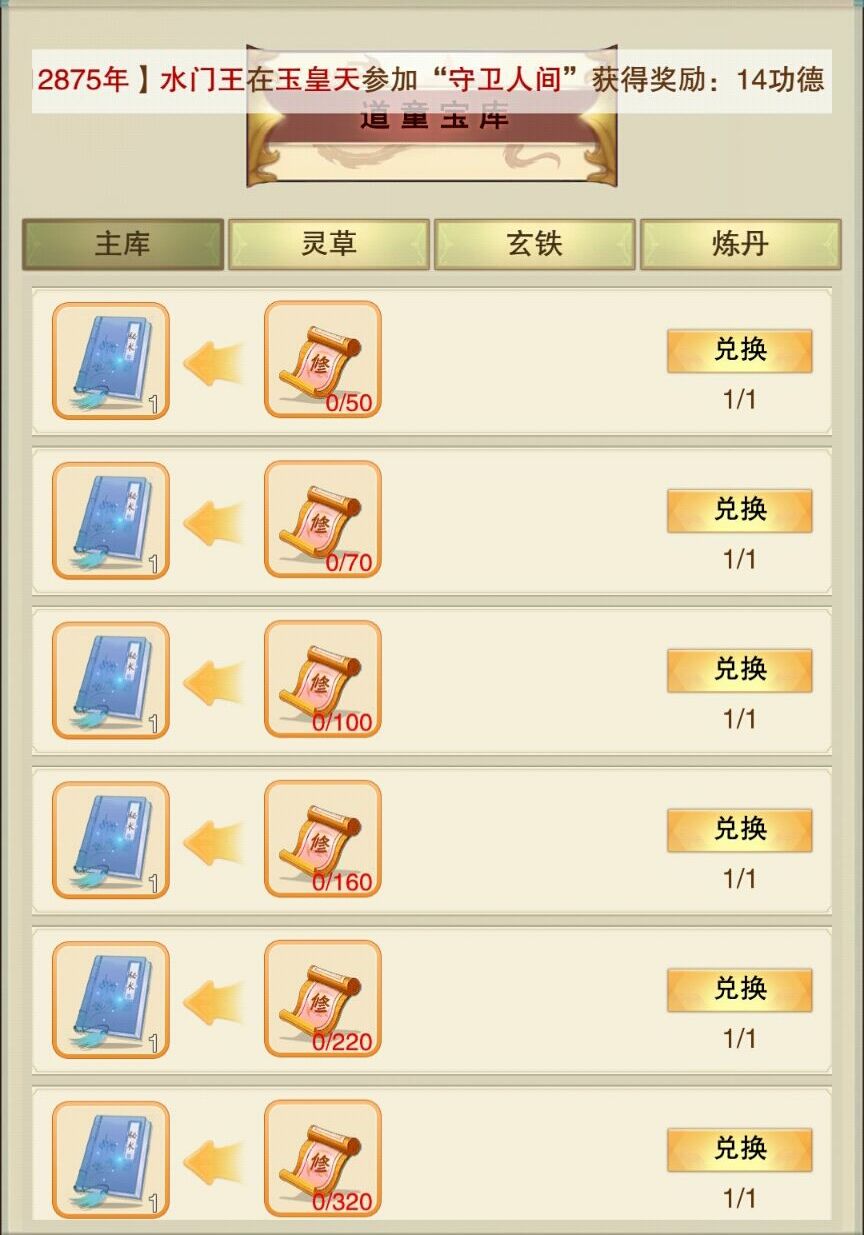Image resolution: width=864 pixels, height=1235 pixels.
Task: Click the 修 scroll icon marked 0/320
Action: [322, 1152]
